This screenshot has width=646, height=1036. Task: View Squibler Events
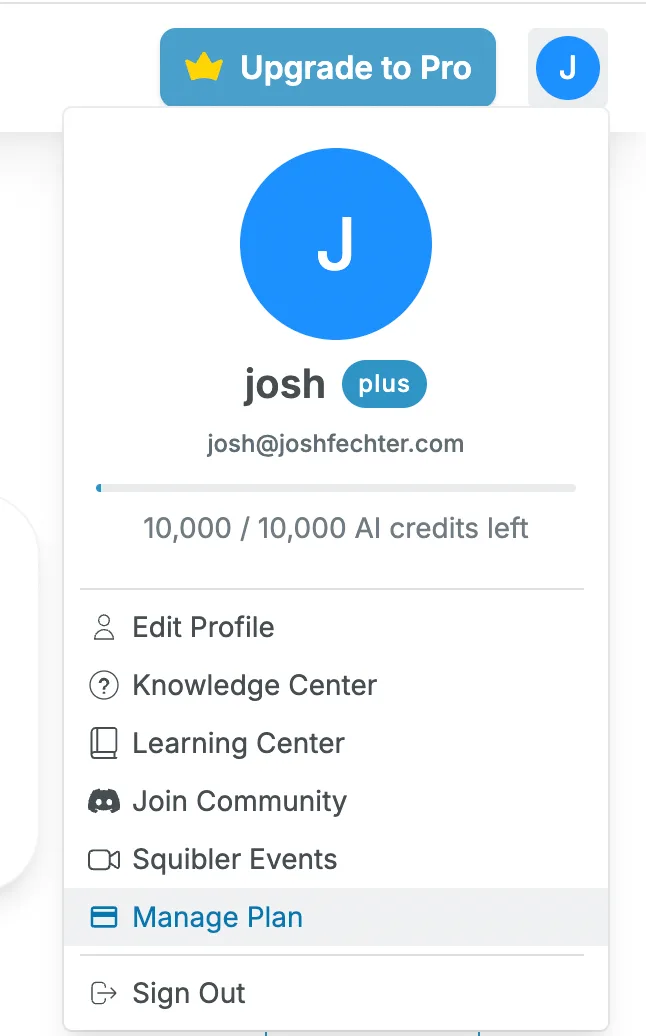(234, 860)
